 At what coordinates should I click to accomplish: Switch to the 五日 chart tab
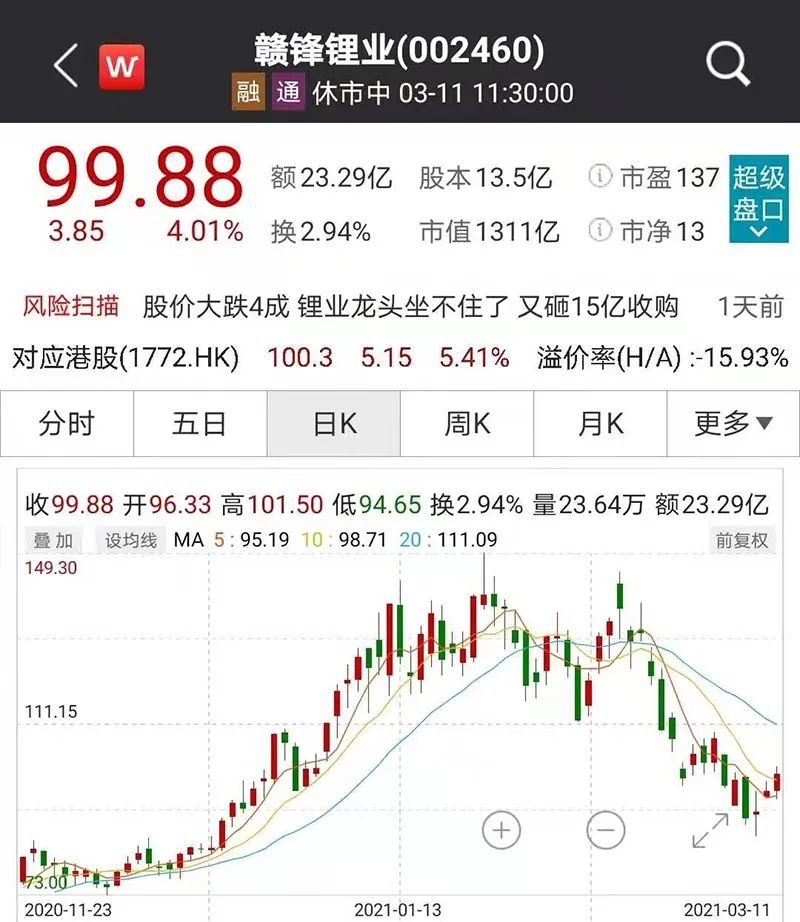[200, 423]
